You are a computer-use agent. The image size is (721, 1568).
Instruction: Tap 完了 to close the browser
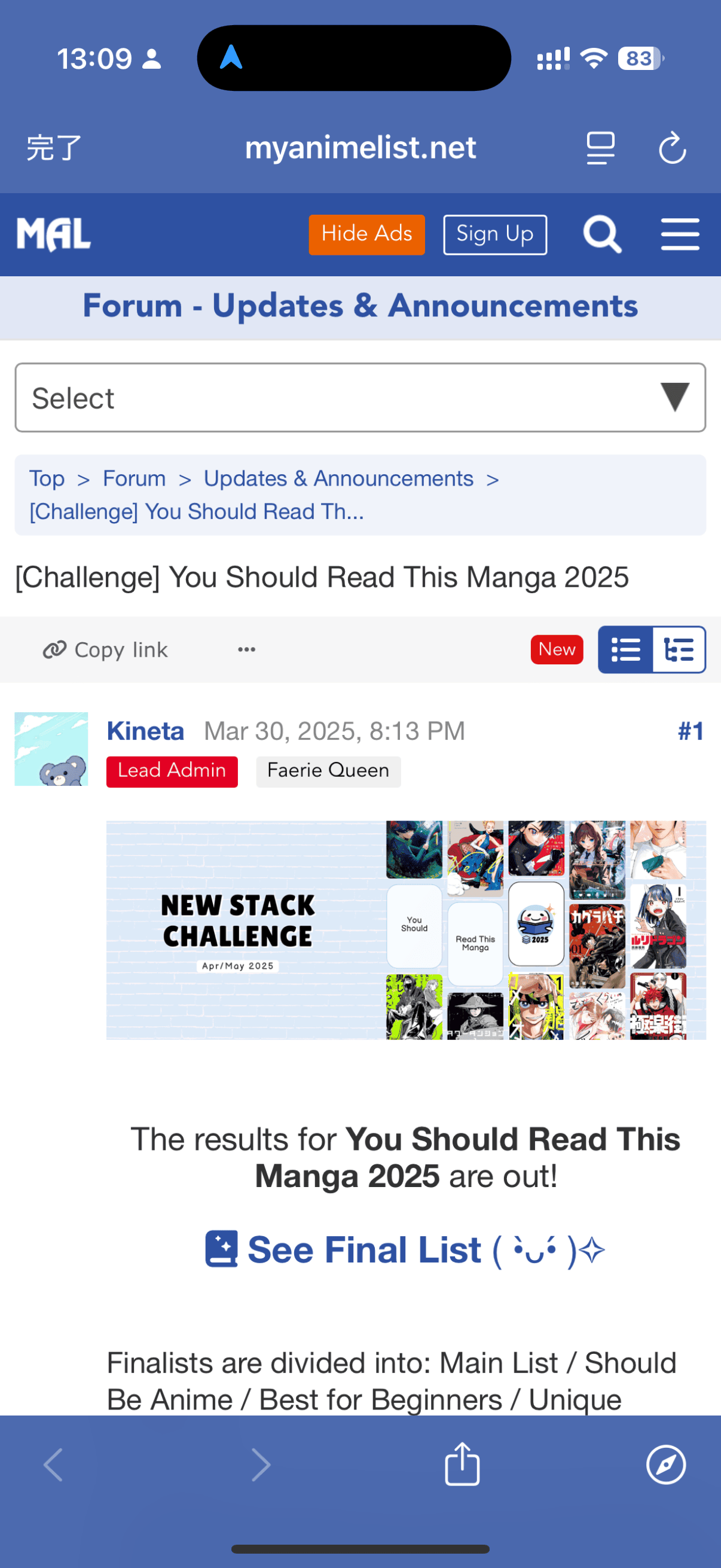(x=54, y=148)
